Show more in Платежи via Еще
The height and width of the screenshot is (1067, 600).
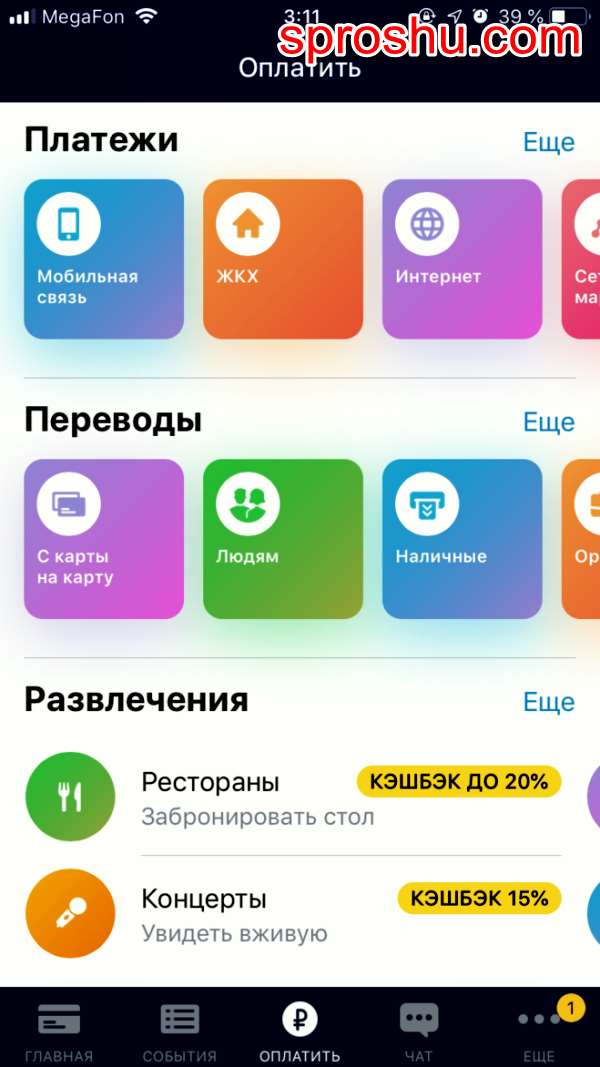click(x=549, y=142)
